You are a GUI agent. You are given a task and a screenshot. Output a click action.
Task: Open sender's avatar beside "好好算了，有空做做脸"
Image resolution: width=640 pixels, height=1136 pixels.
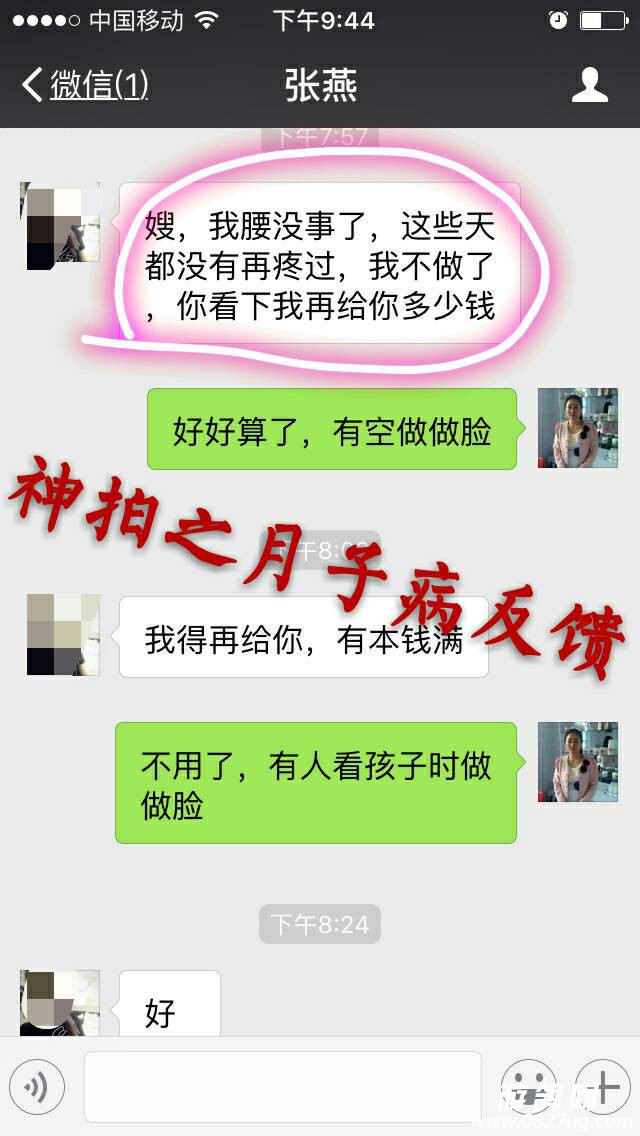tap(578, 428)
